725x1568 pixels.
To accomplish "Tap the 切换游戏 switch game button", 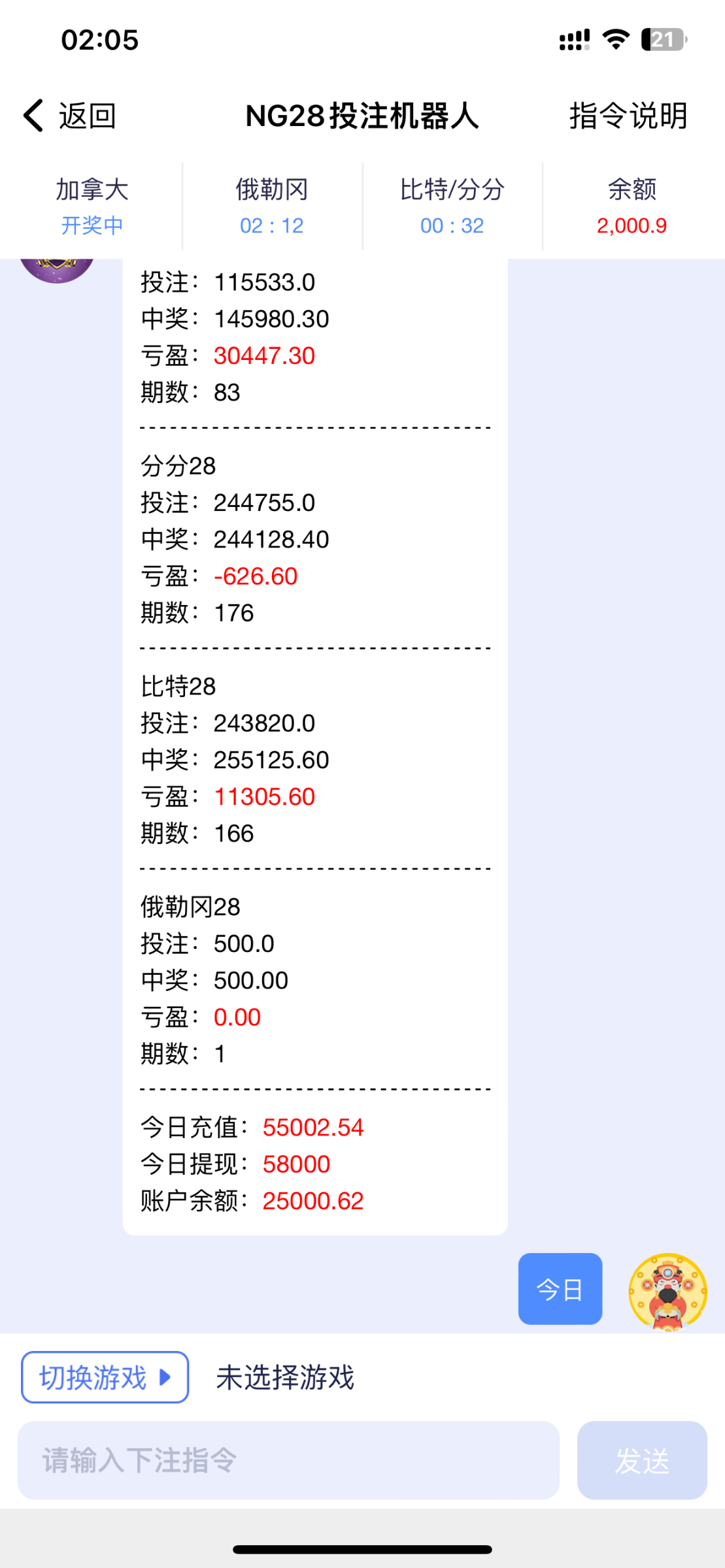I will click(105, 1377).
